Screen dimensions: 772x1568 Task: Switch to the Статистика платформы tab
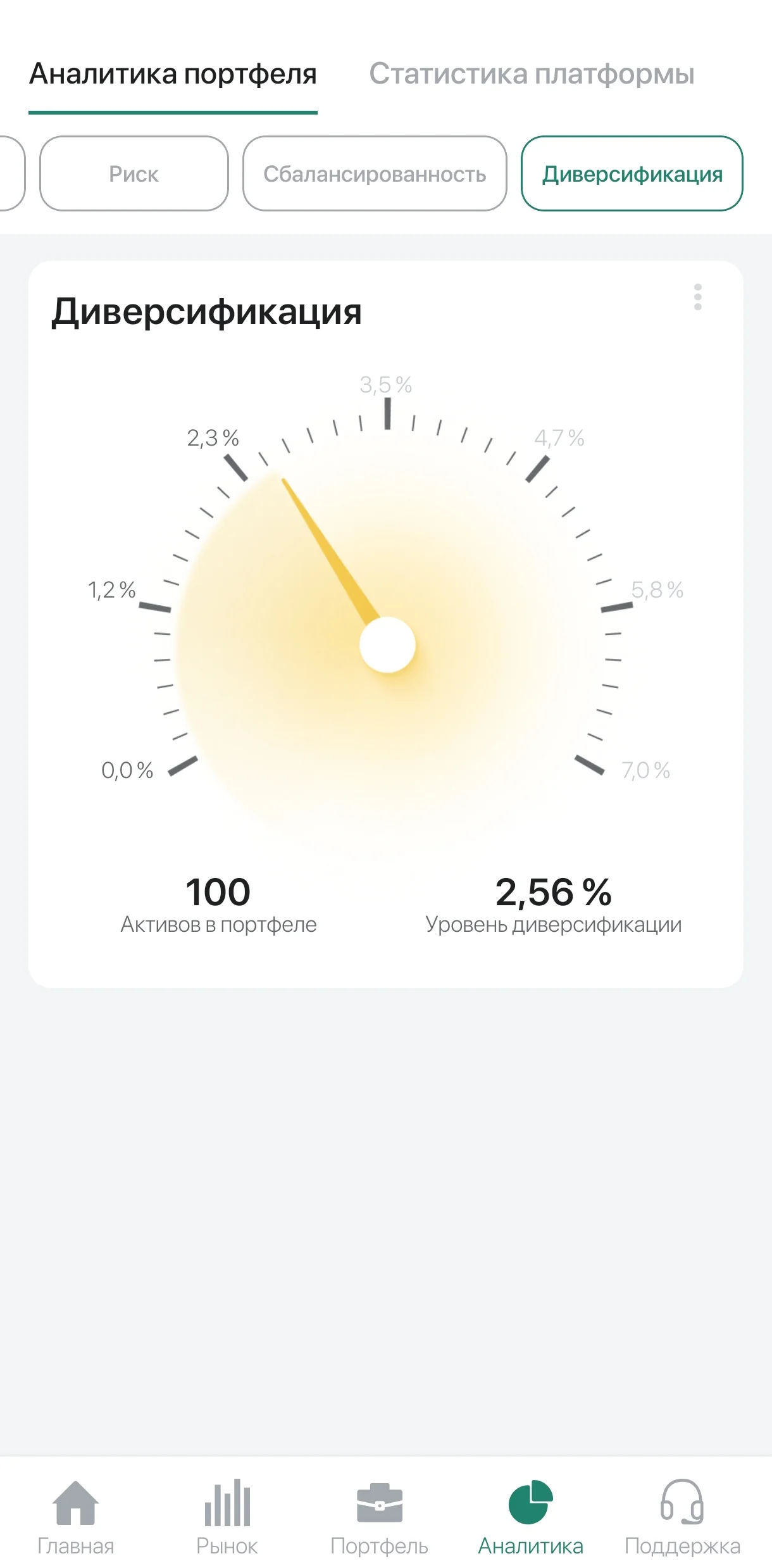coord(532,74)
